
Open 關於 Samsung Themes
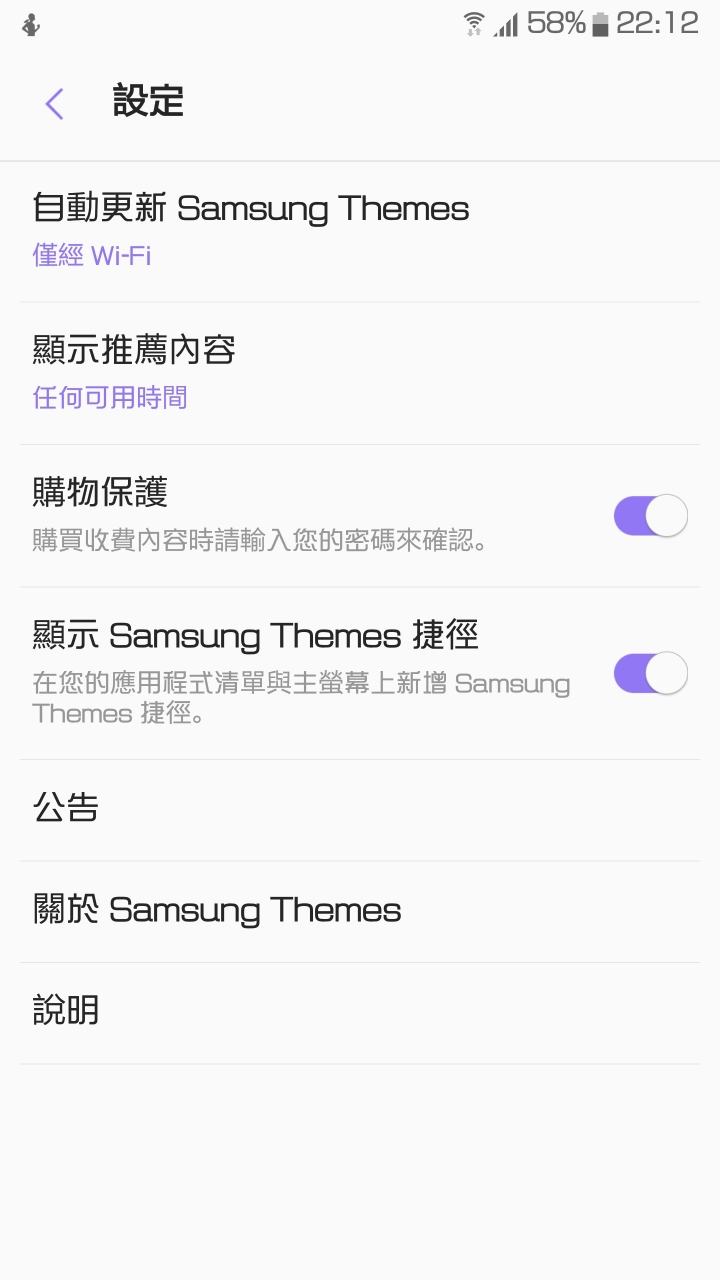click(x=217, y=911)
